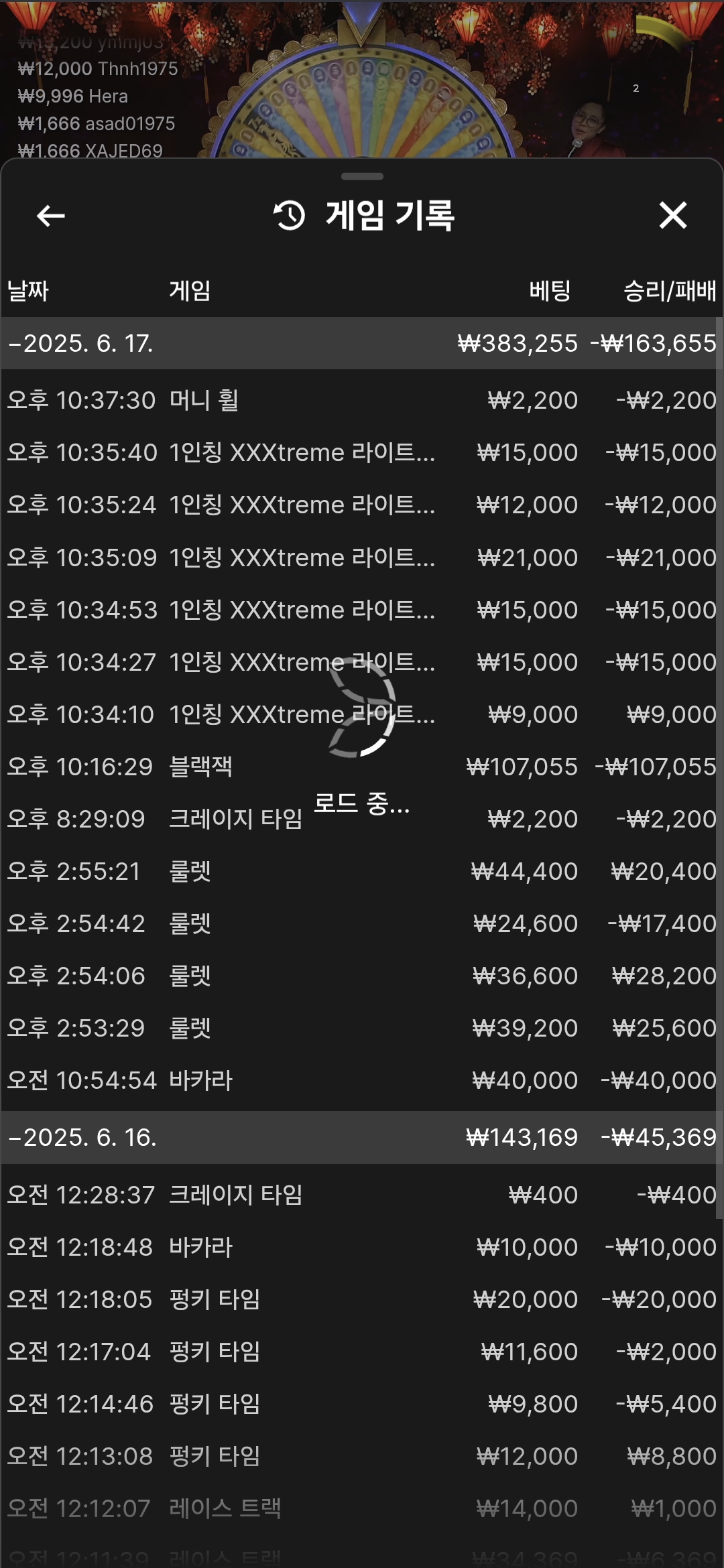Image resolution: width=724 pixels, height=1568 pixels.
Task: Open the 레이스 트랙 record at 오전 12:12:07
Action: (x=362, y=1508)
